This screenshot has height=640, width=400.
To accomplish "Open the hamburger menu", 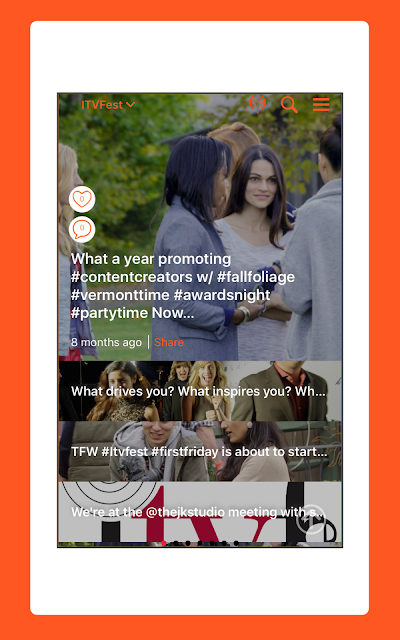I will tap(321, 104).
